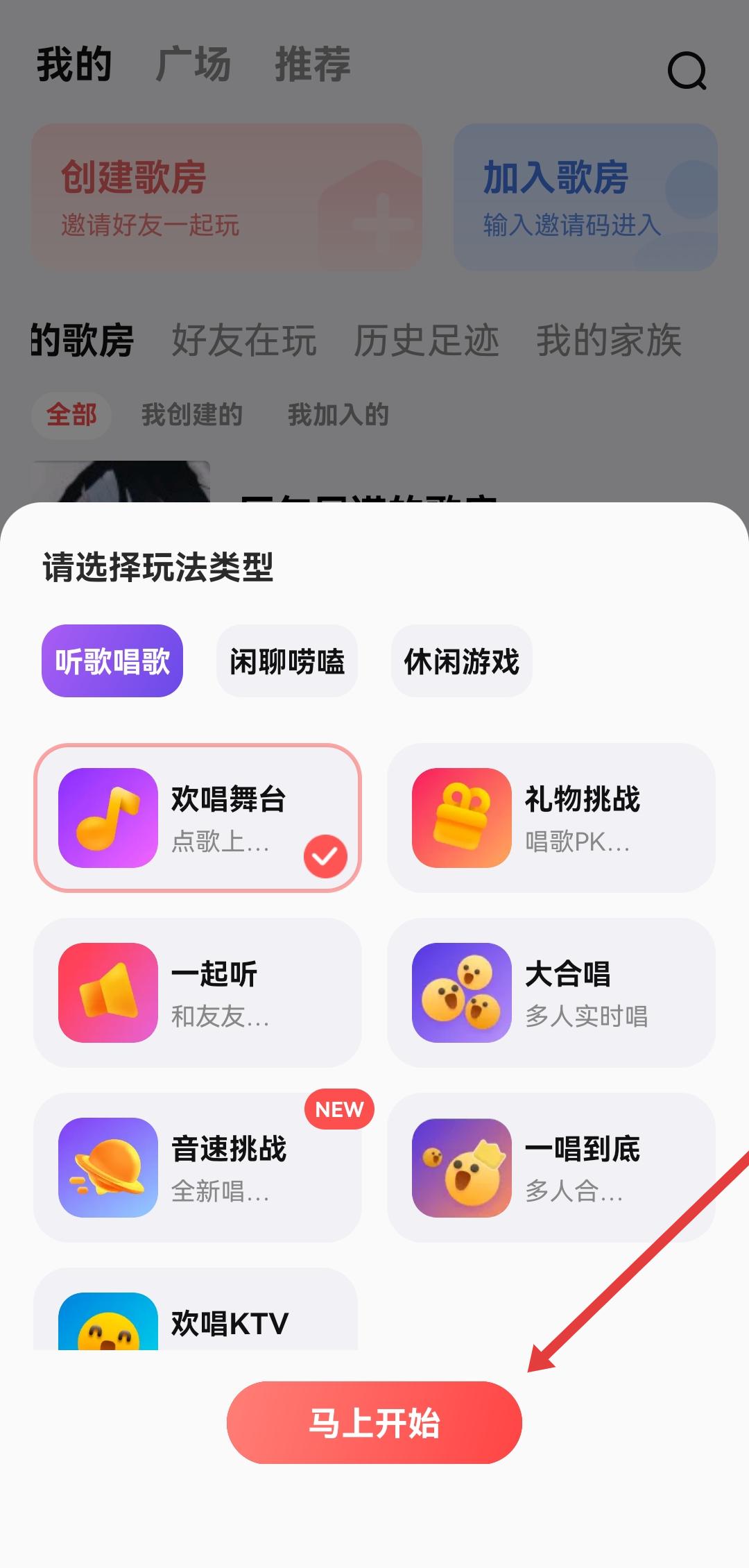Select the 听歌唱歌 category

click(x=112, y=661)
